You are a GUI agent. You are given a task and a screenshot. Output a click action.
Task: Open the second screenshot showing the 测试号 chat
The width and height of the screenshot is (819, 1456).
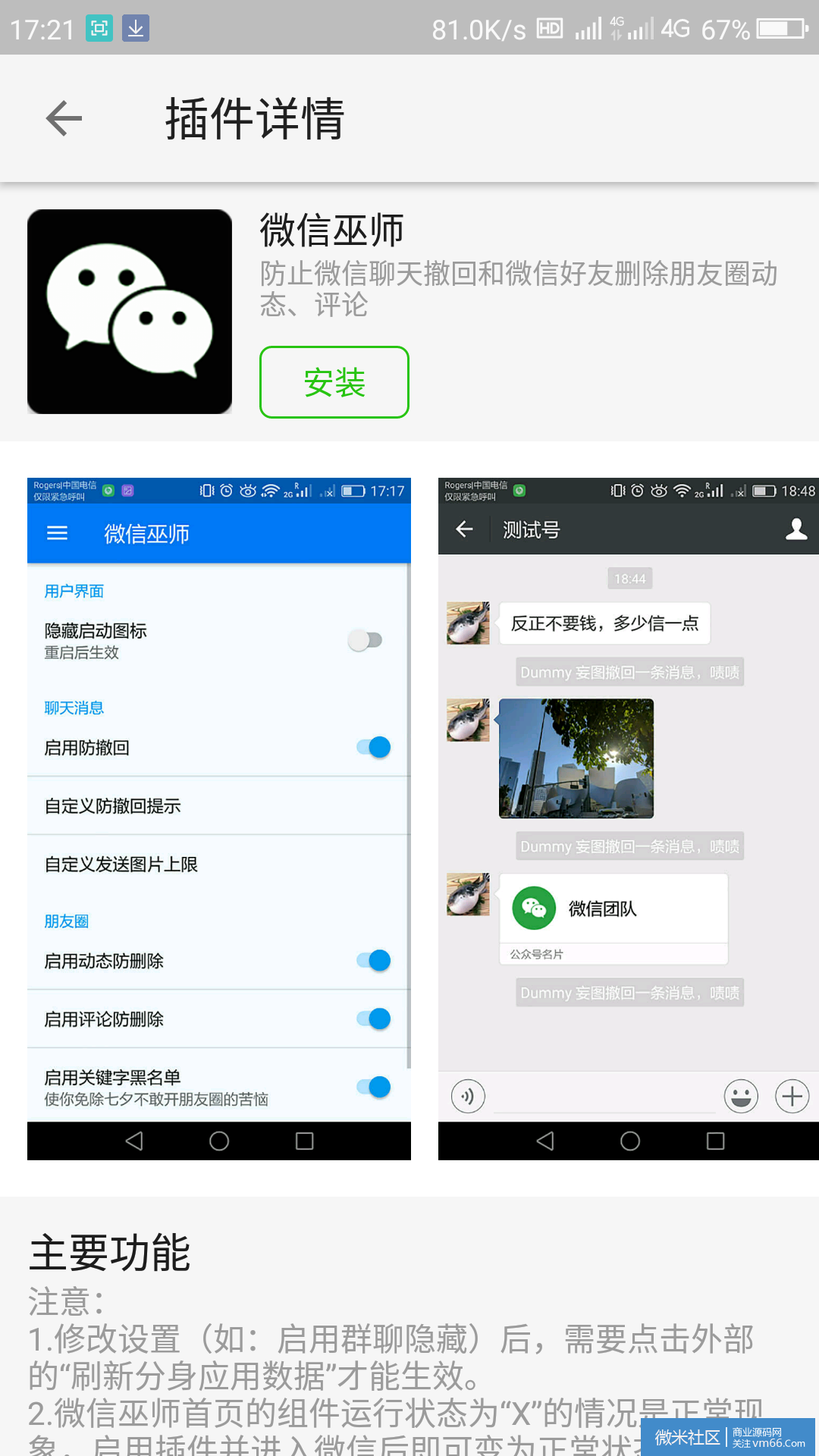628,819
